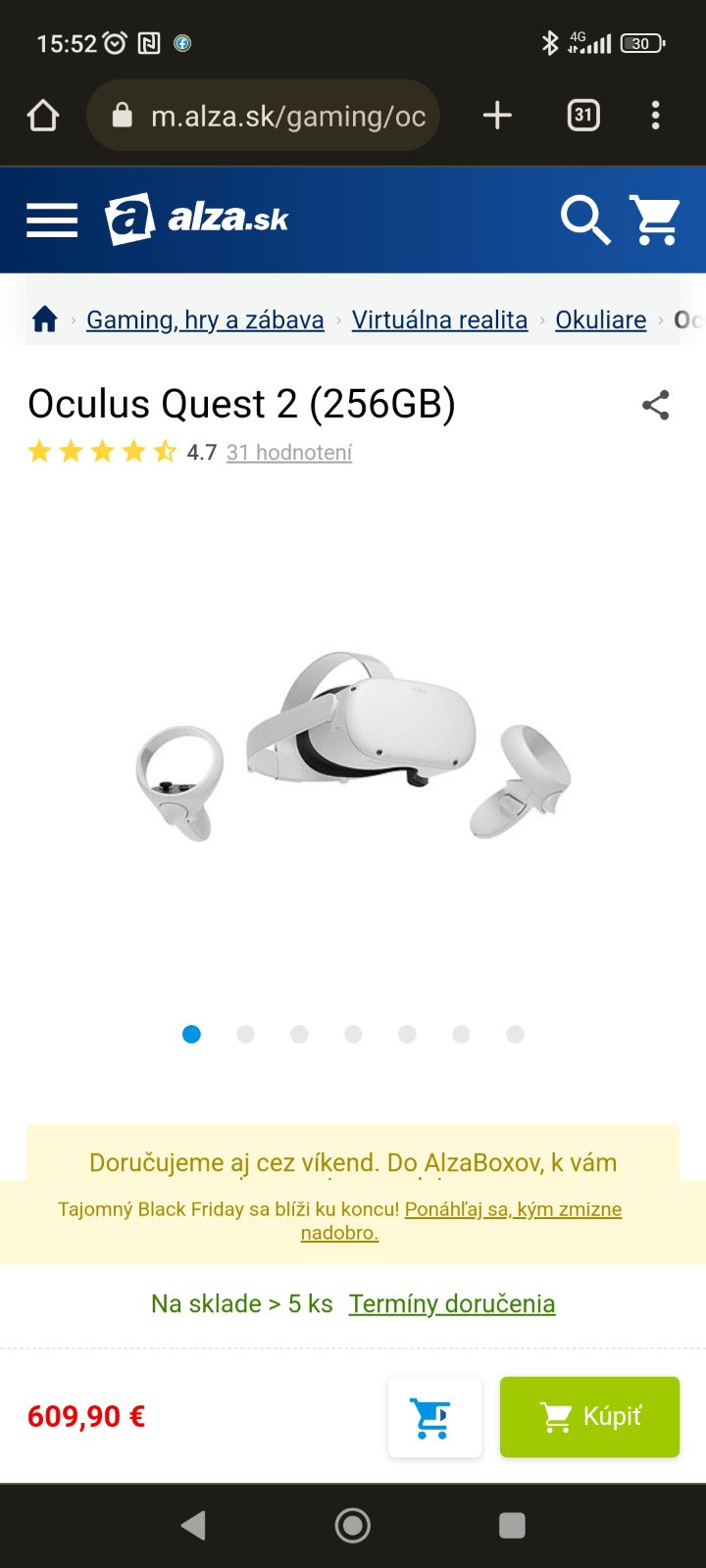
Task: Go to alza home breadcrumb icon
Action: click(x=45, y=319)
